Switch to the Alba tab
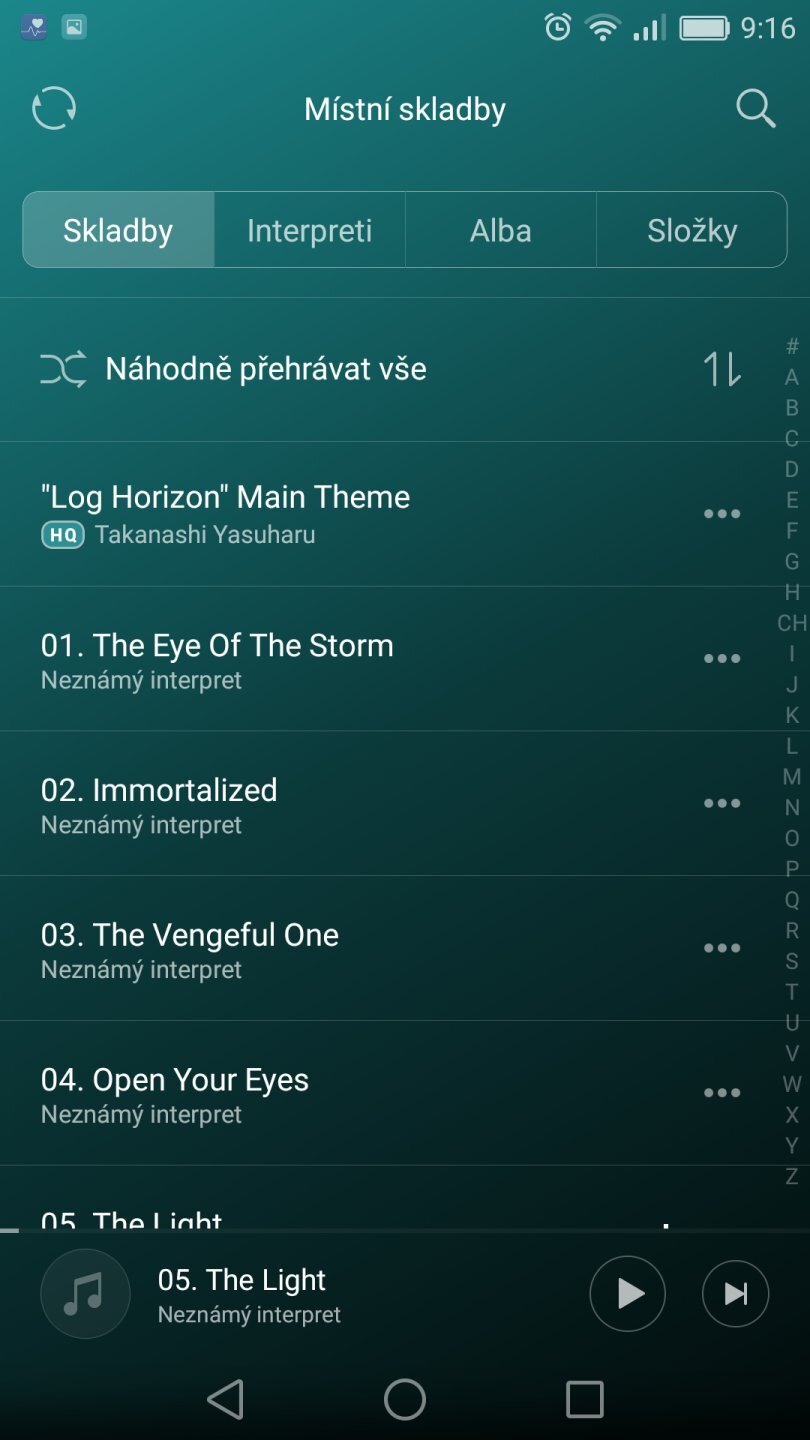The width and height of the screenshot is (810, 1440). point(500,231)
